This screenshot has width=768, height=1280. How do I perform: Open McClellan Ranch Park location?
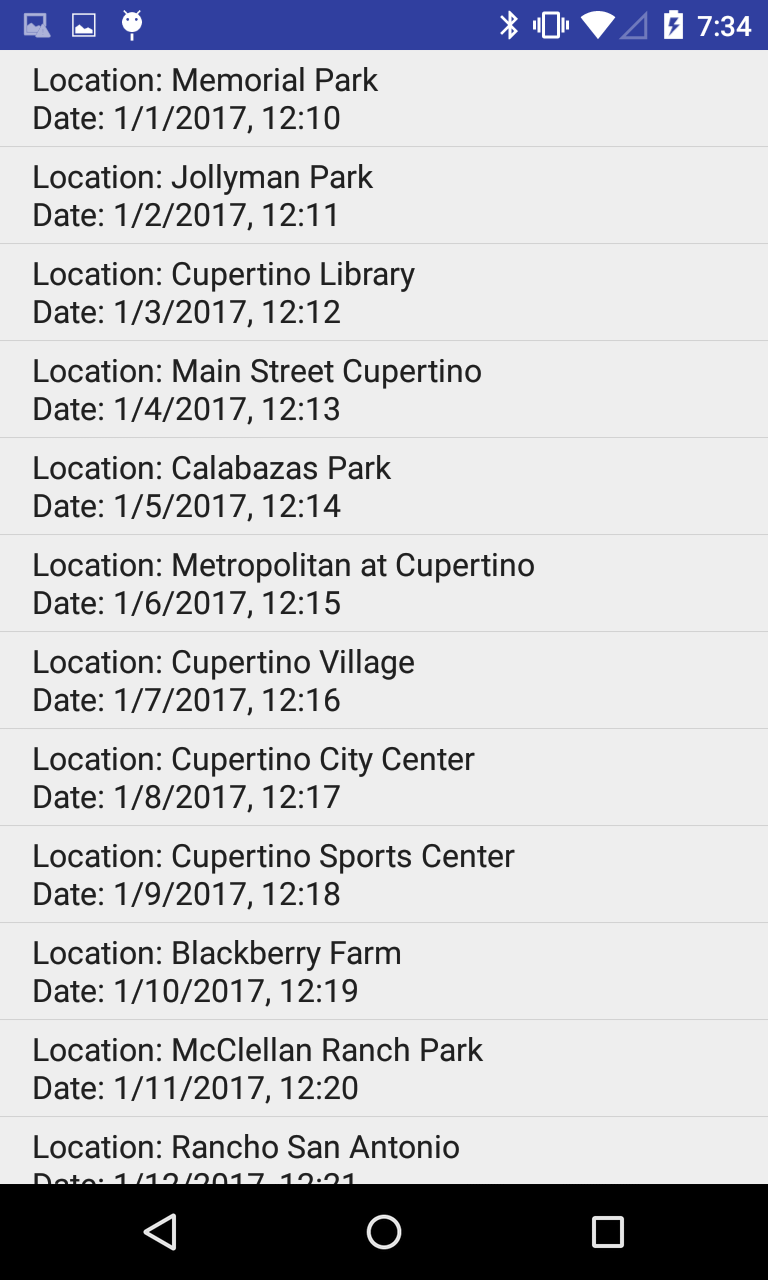384,1069
